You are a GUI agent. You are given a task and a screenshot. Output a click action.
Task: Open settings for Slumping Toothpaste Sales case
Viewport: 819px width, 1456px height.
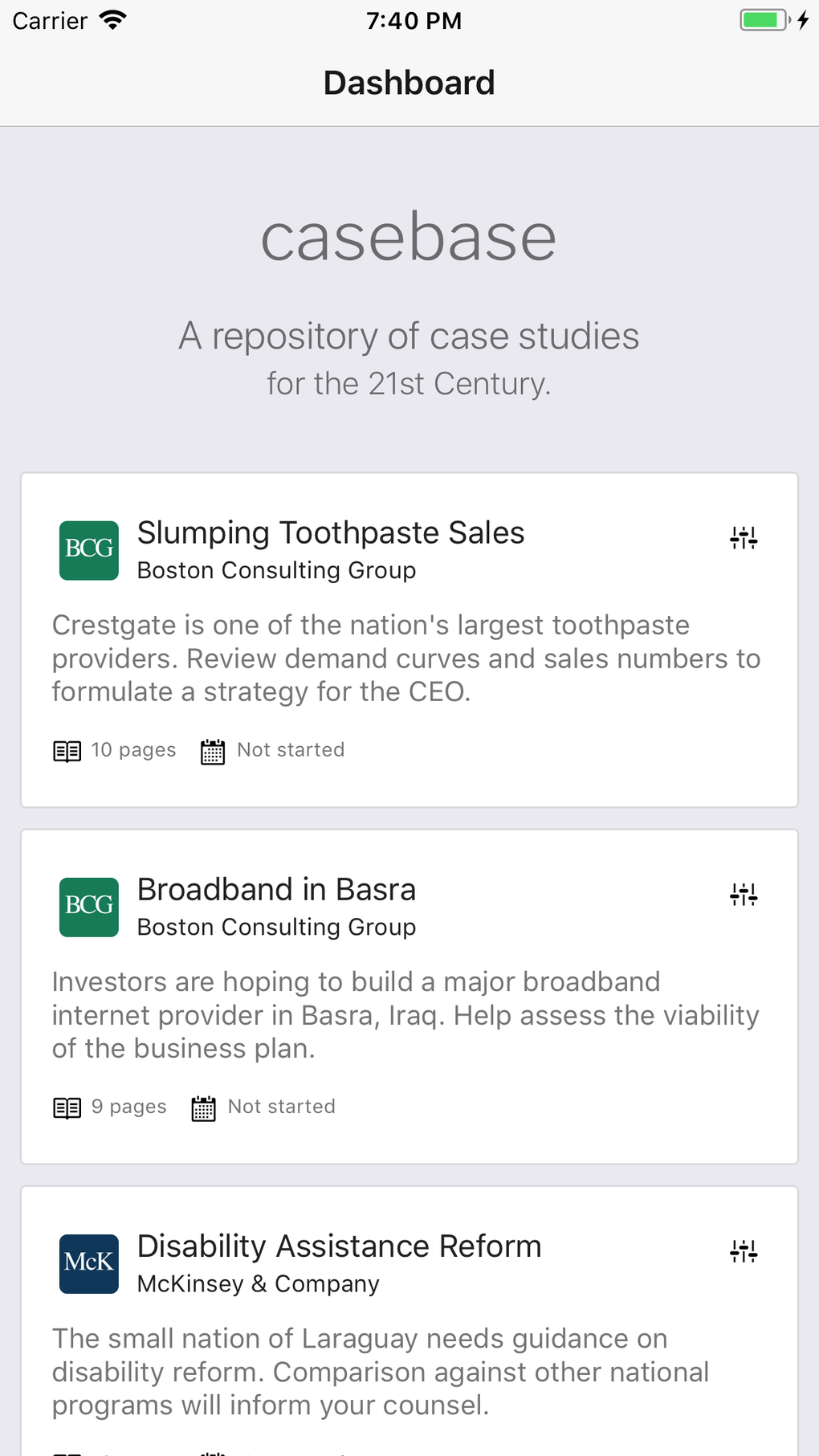[743, 538]
